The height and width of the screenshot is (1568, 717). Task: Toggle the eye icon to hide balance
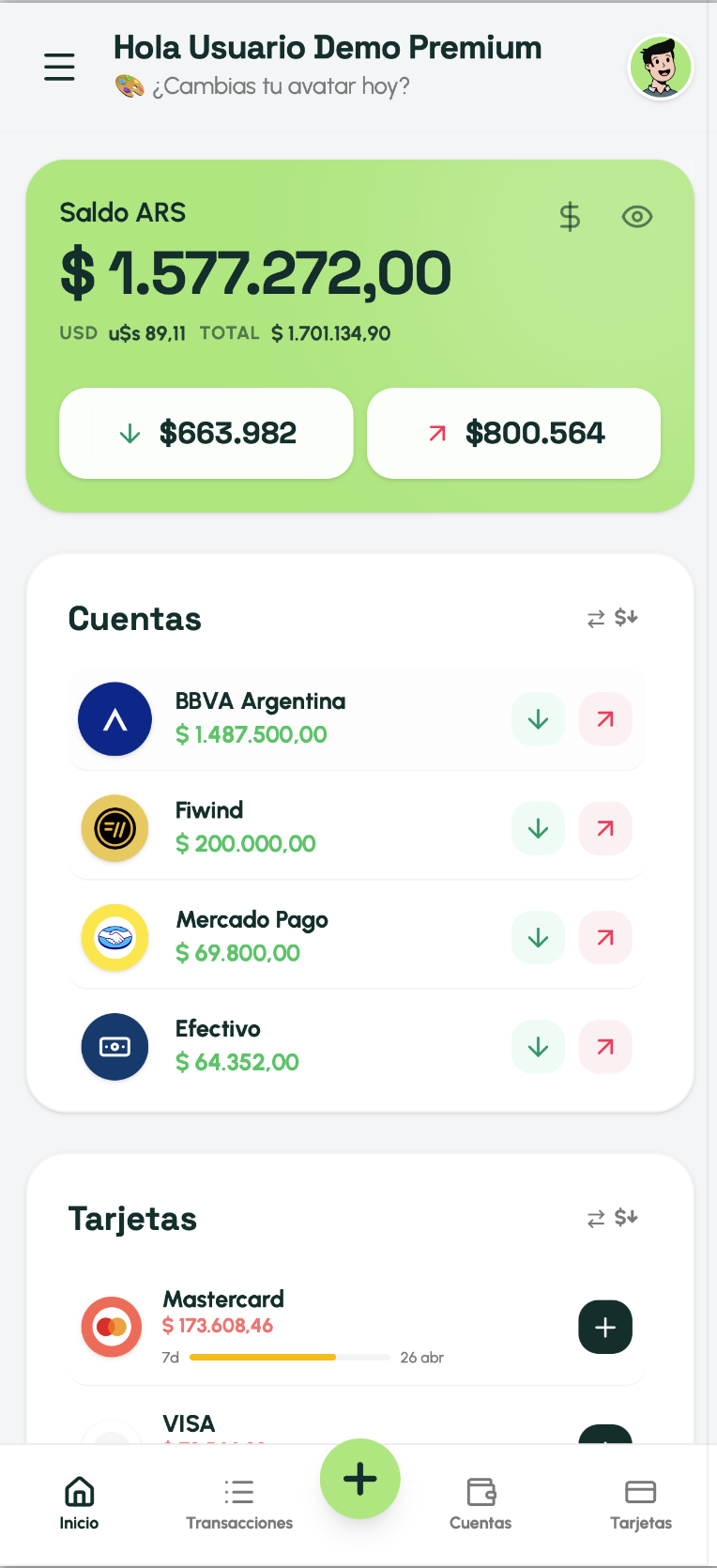637,216
